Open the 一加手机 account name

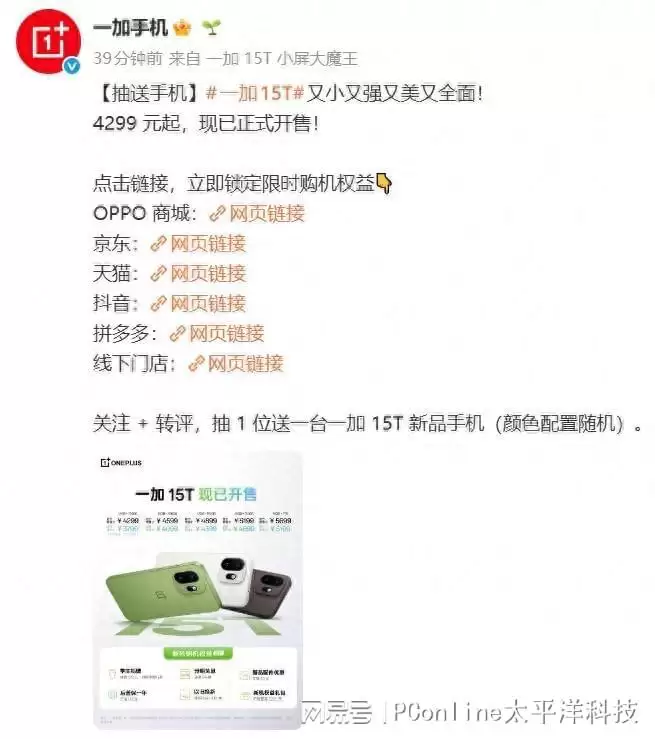130,28
